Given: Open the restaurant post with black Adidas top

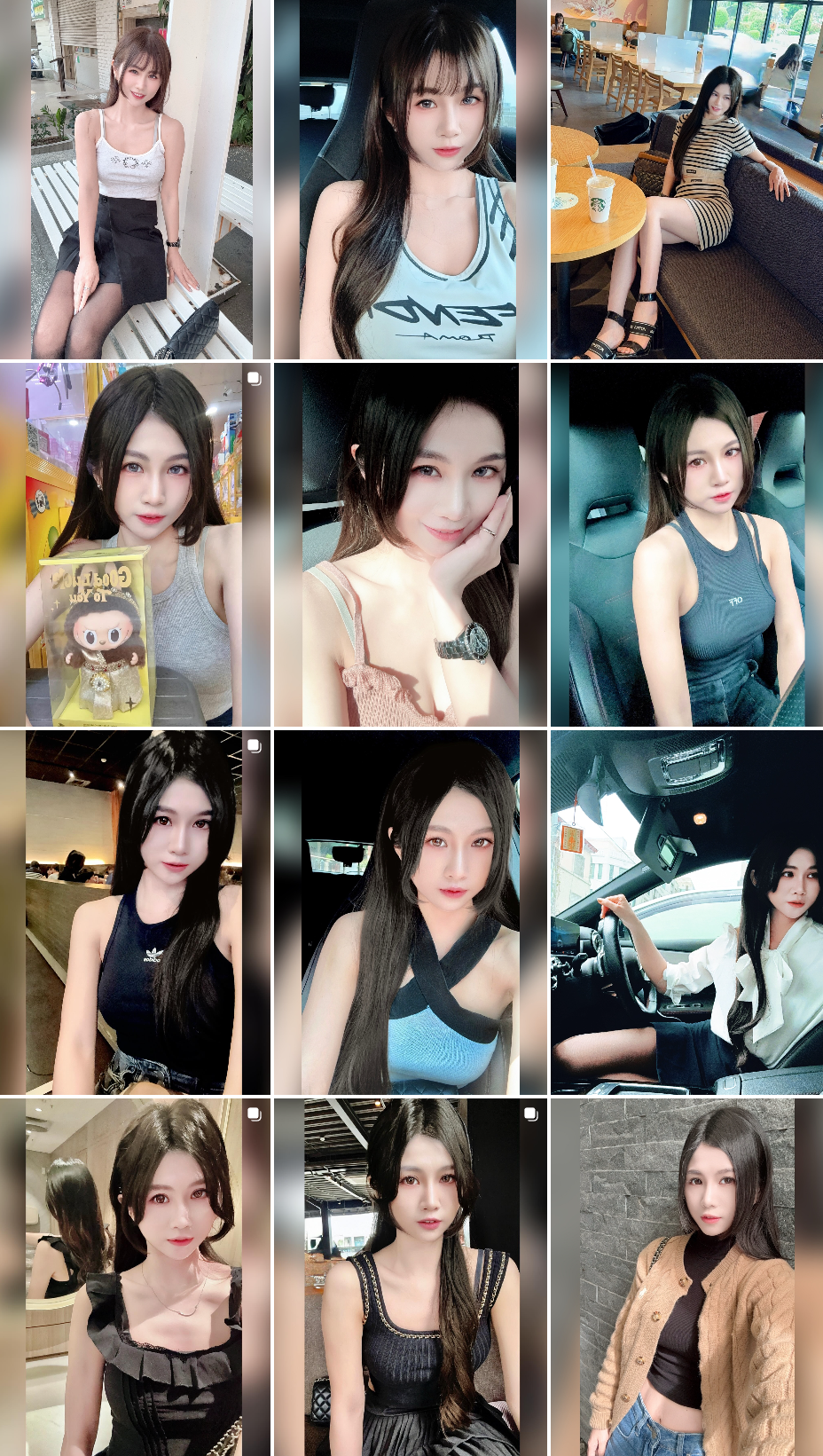Looking at the screenshot, I should [136, 912].
